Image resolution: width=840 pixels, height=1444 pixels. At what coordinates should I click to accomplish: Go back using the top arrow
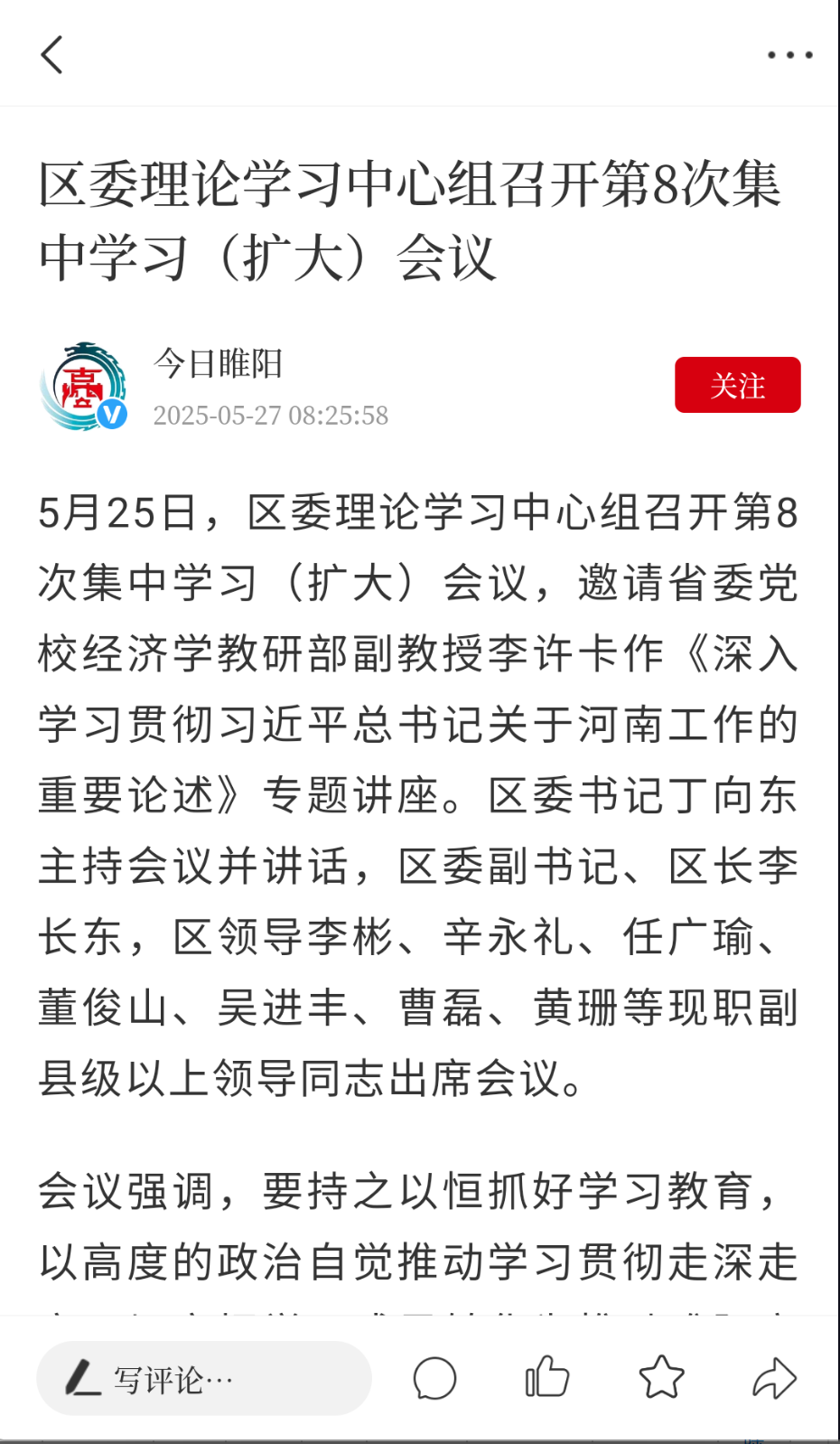click(x=52, y=55)
